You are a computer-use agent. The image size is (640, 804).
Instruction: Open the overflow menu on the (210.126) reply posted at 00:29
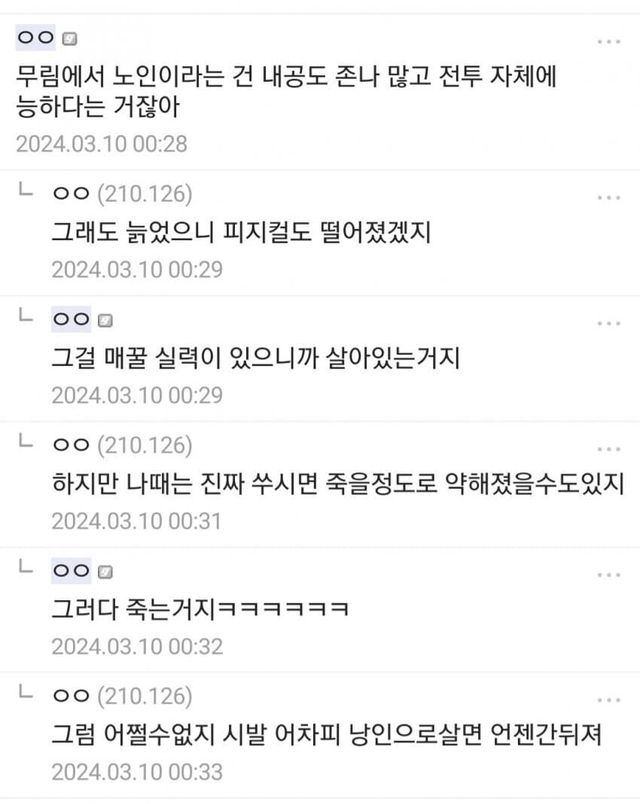click(608, 197)
